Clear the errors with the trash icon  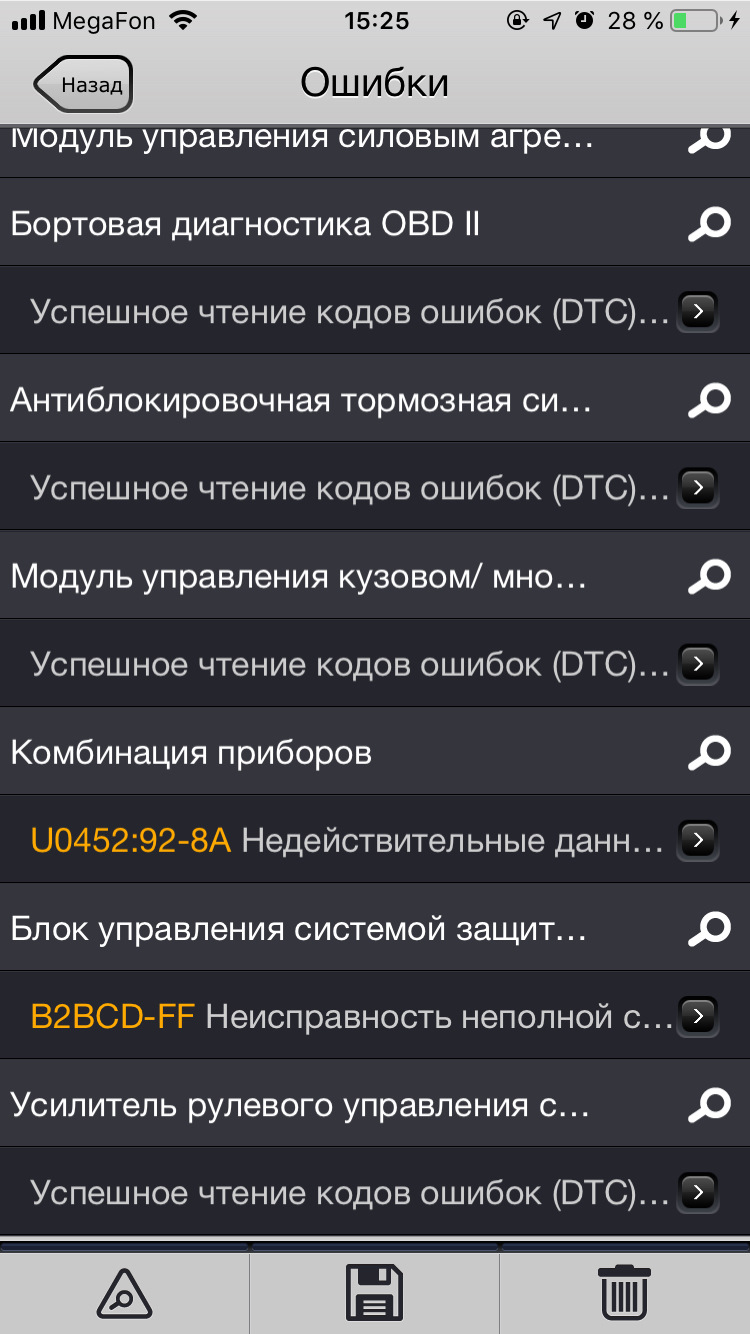click(625, 1293)
